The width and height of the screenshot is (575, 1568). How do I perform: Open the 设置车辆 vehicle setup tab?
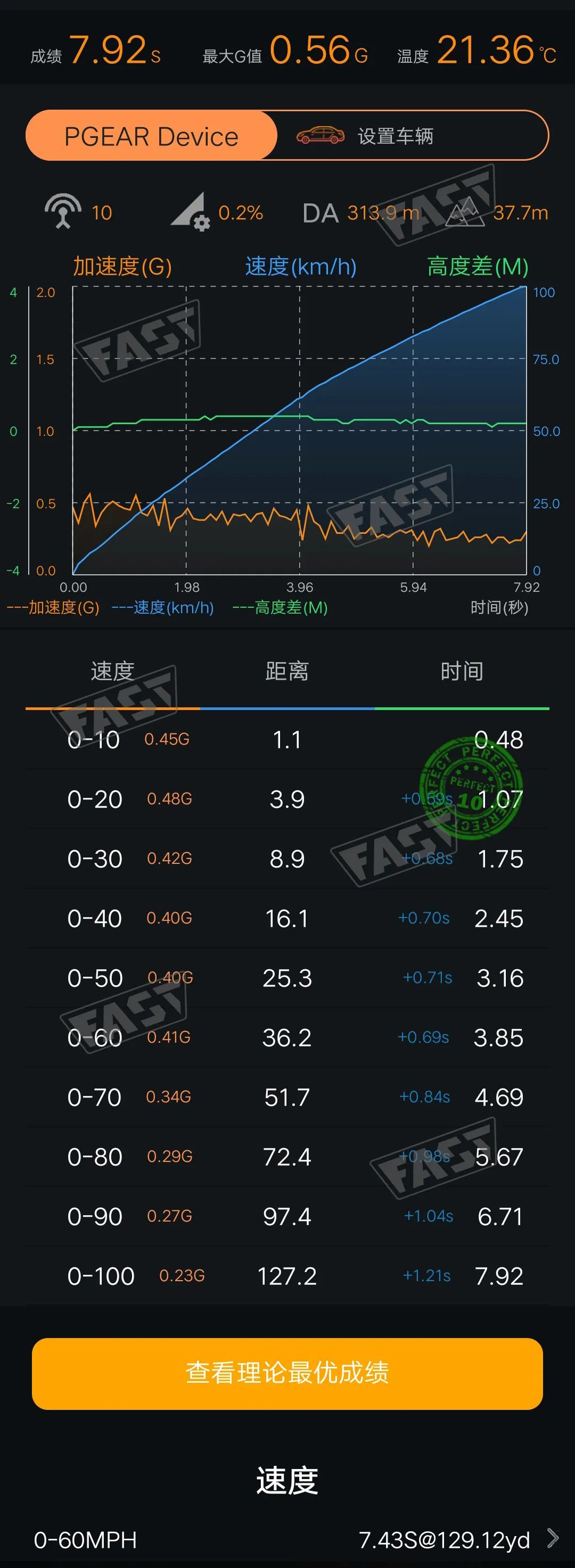point(396,136)
